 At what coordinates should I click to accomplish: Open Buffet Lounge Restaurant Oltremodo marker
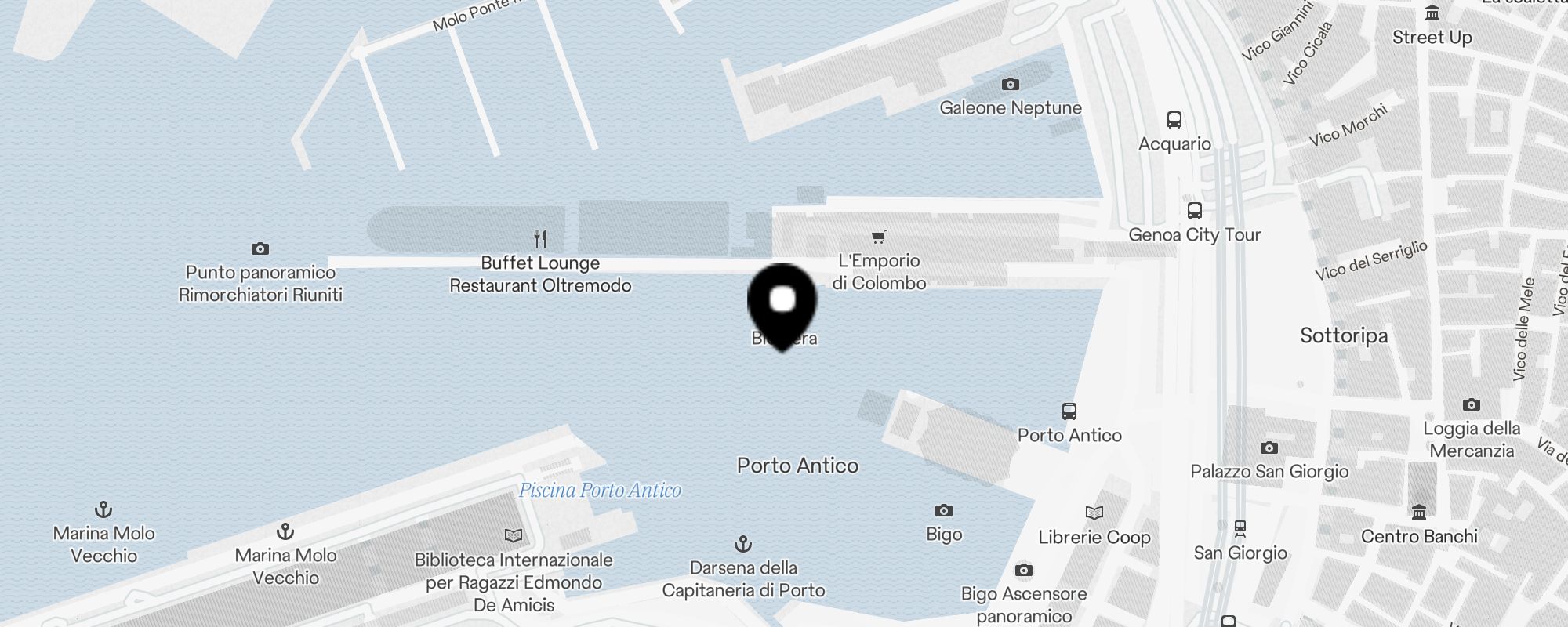(540, 238)
